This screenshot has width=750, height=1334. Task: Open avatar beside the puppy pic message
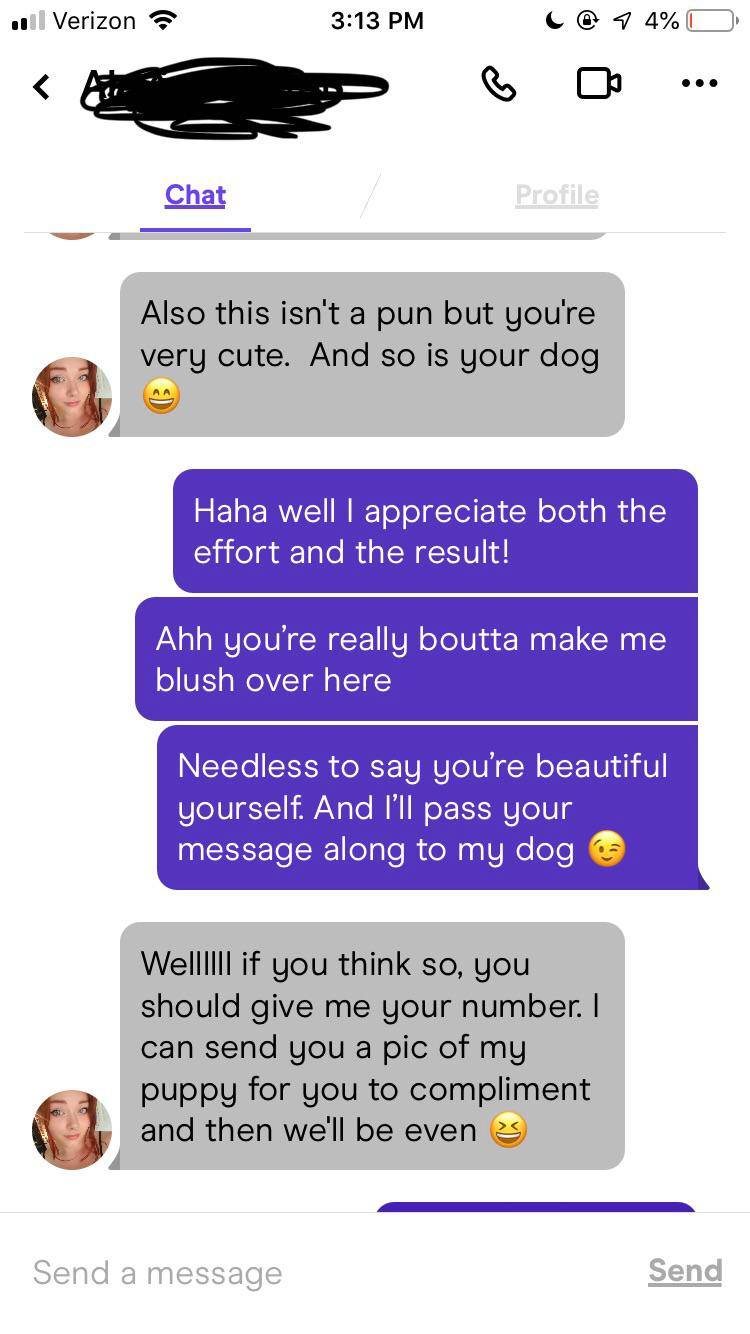pyautogui.click(x=72, y=1130)
